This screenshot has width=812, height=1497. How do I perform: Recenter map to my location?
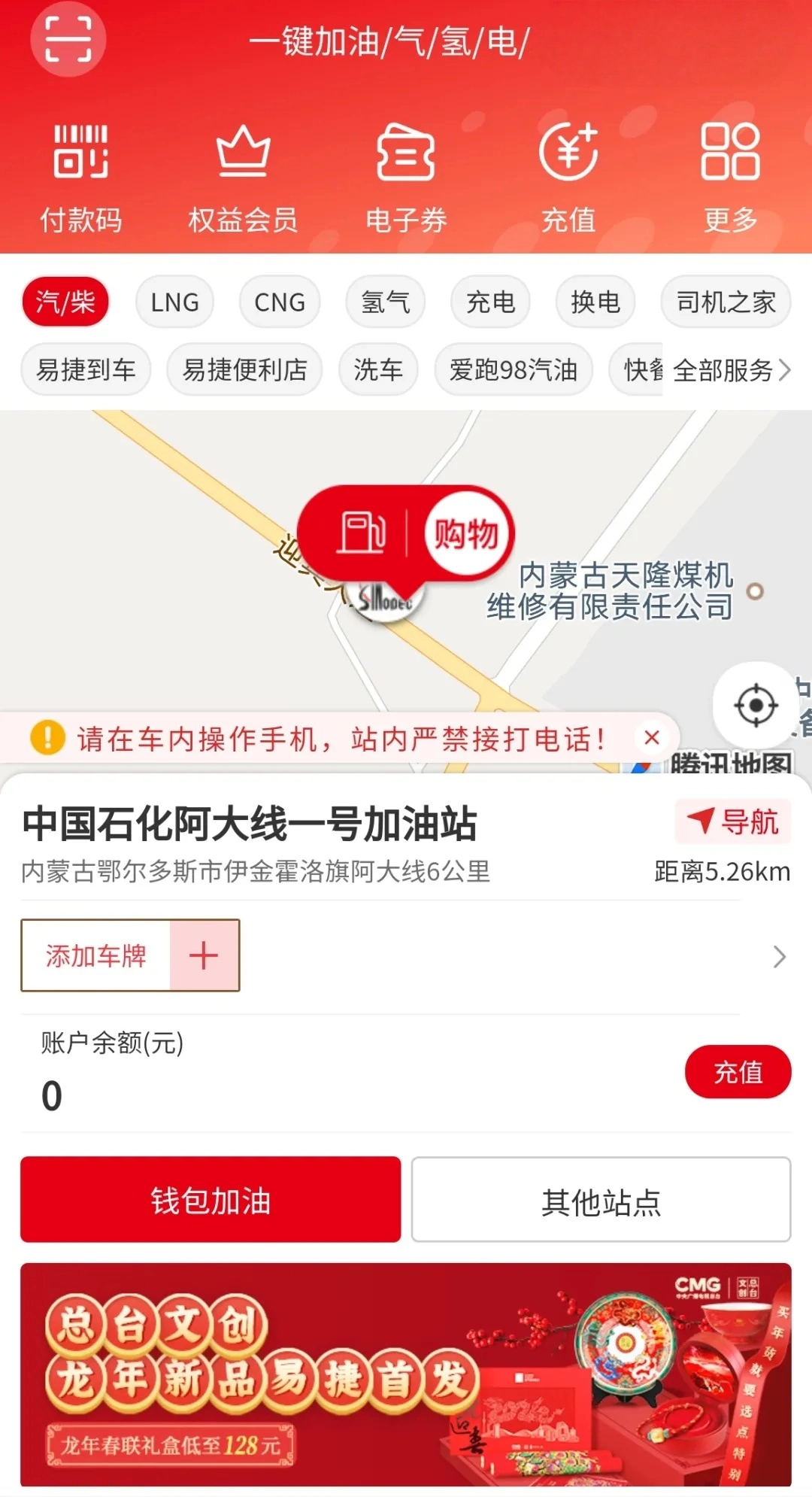point(756,706)
